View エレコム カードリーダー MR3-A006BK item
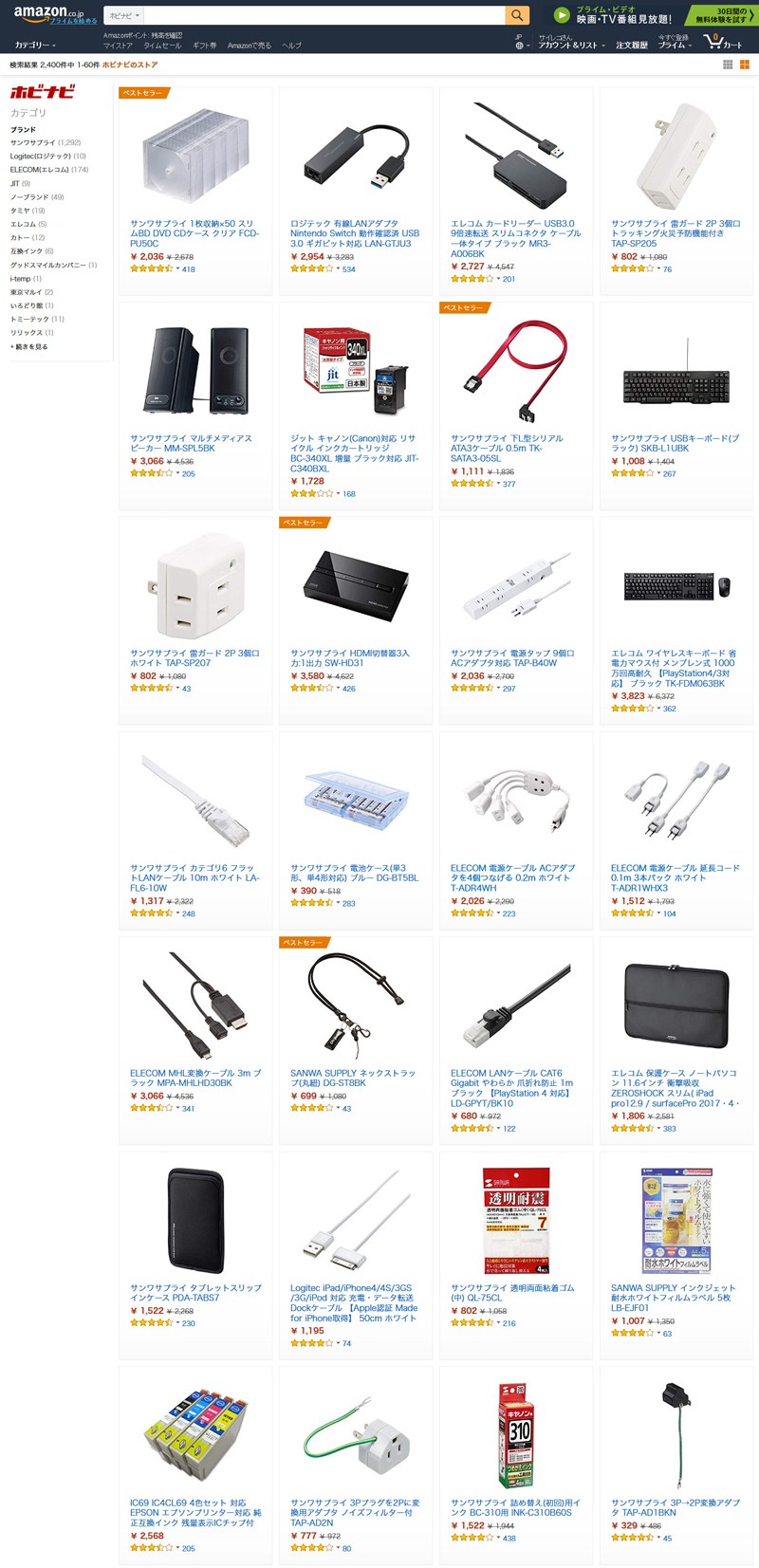 (x=515, y=238)
